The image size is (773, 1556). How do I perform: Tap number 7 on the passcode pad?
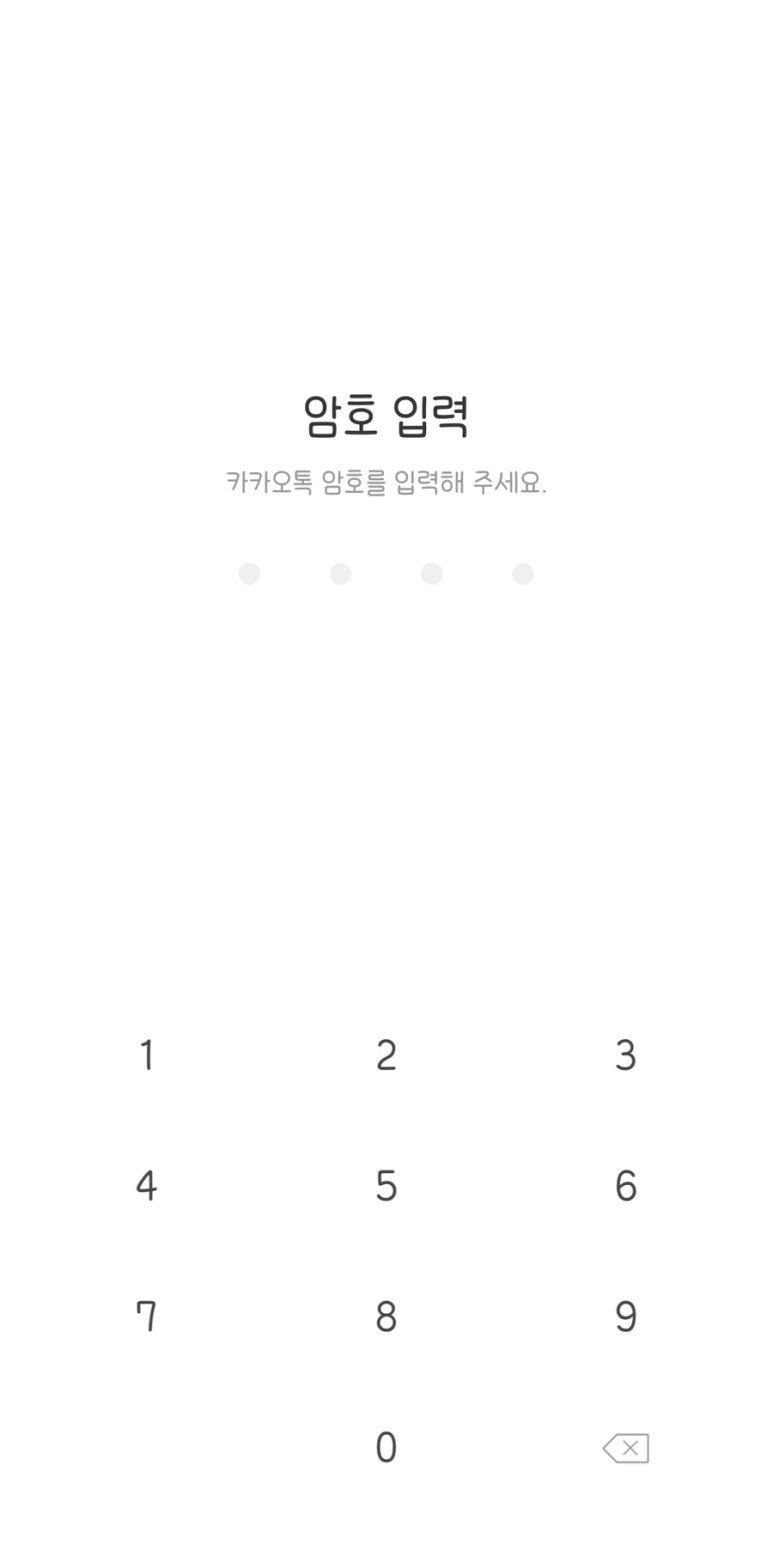[146, 1317]
